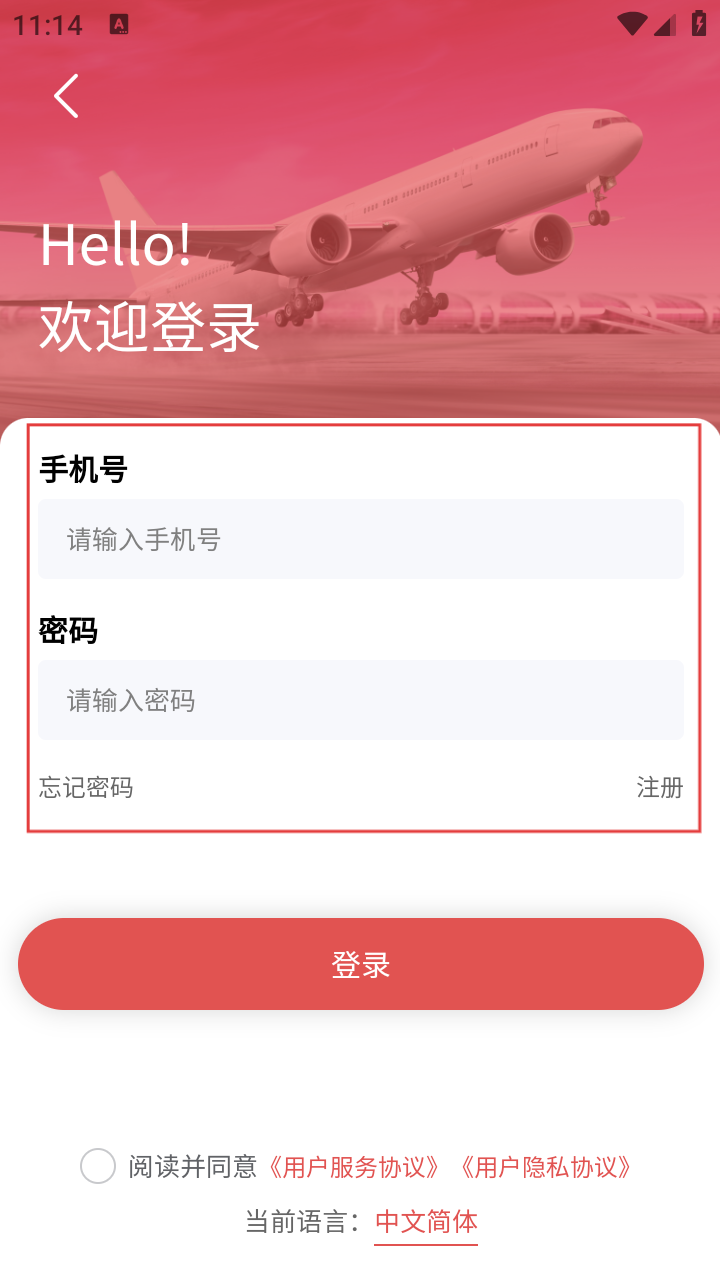The image size is (720, 1280).
Task: Open the 注册 register link
Action: [x=659, y=788]
